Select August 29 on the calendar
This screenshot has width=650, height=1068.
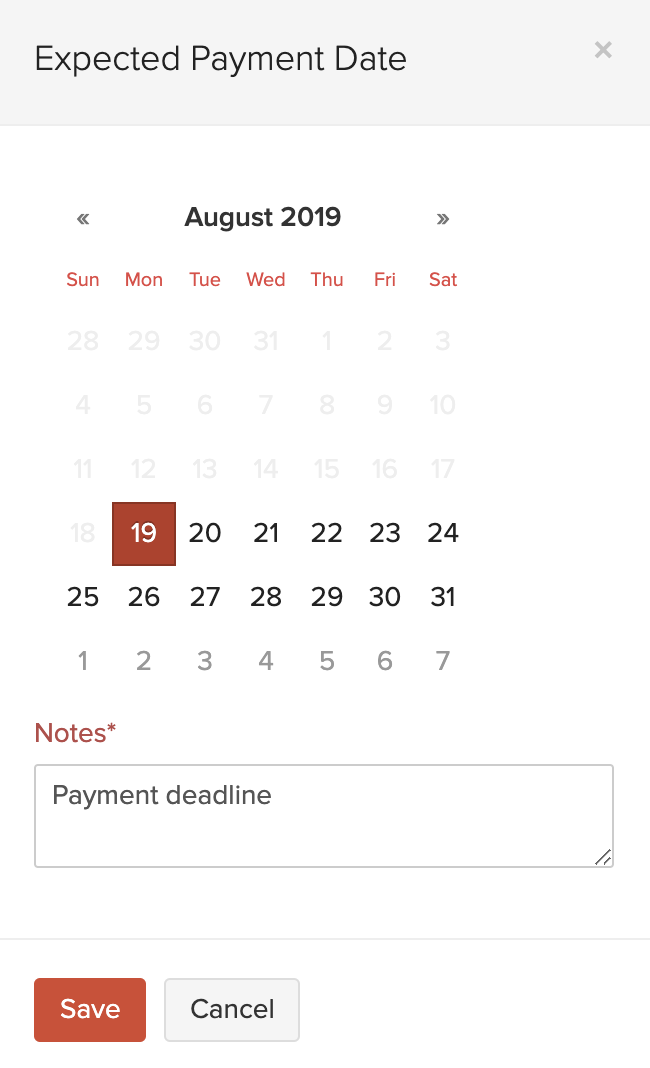coord(327,598)
